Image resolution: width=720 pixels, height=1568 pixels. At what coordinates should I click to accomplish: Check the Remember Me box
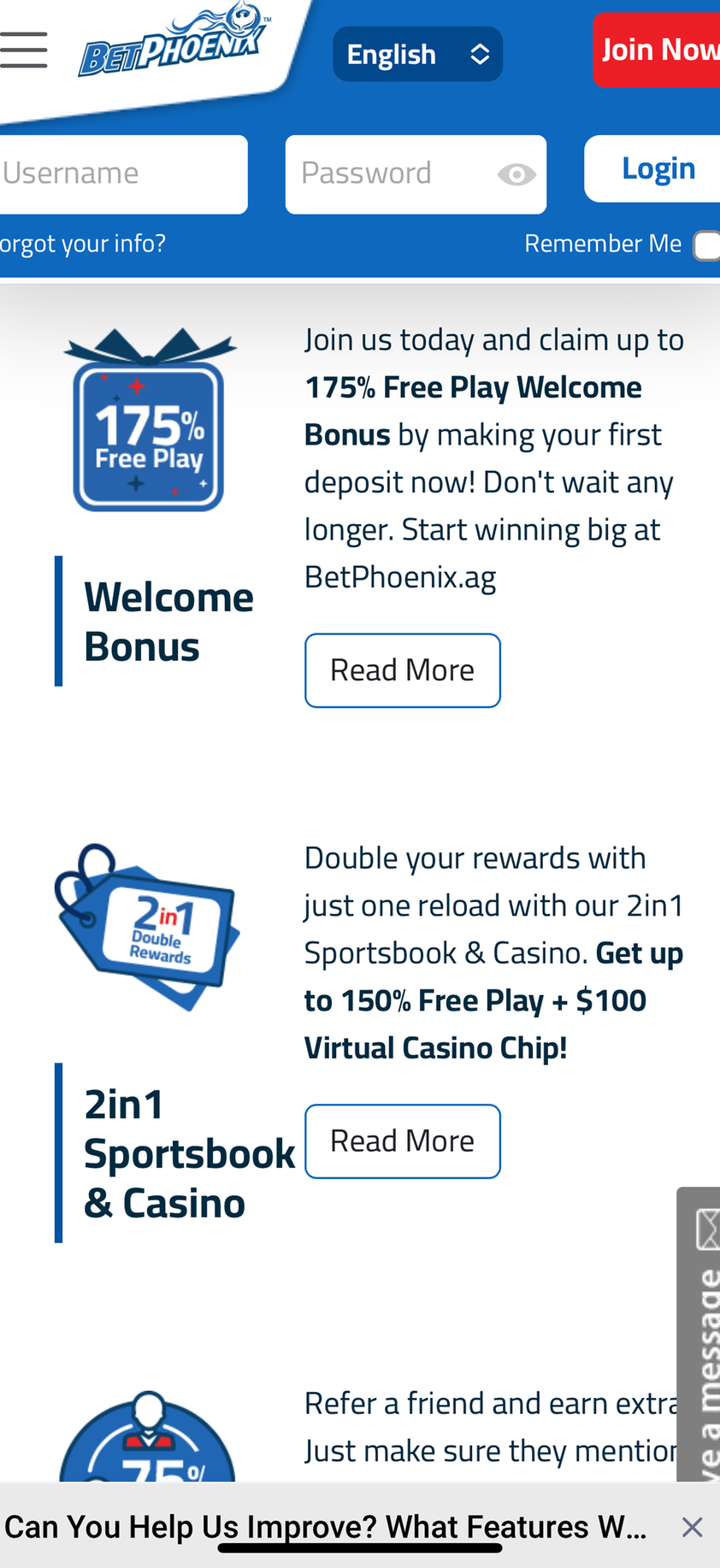706,245
